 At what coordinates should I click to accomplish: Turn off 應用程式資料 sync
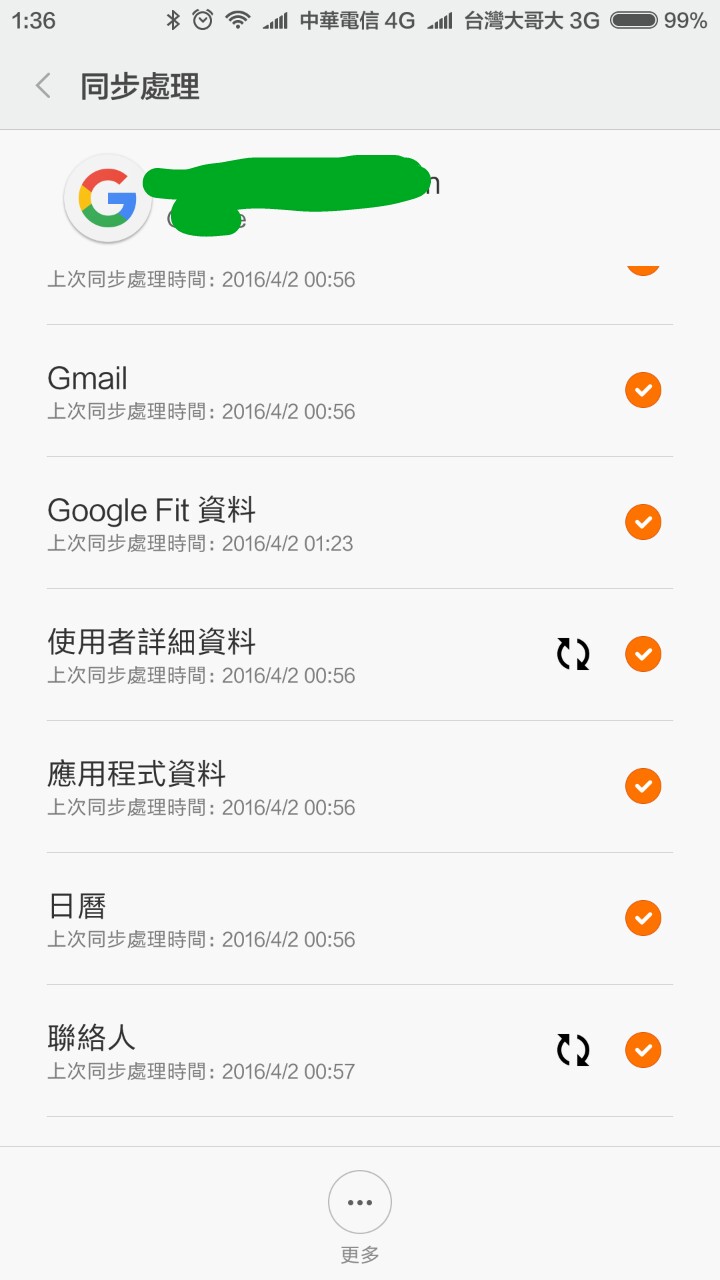643,786
